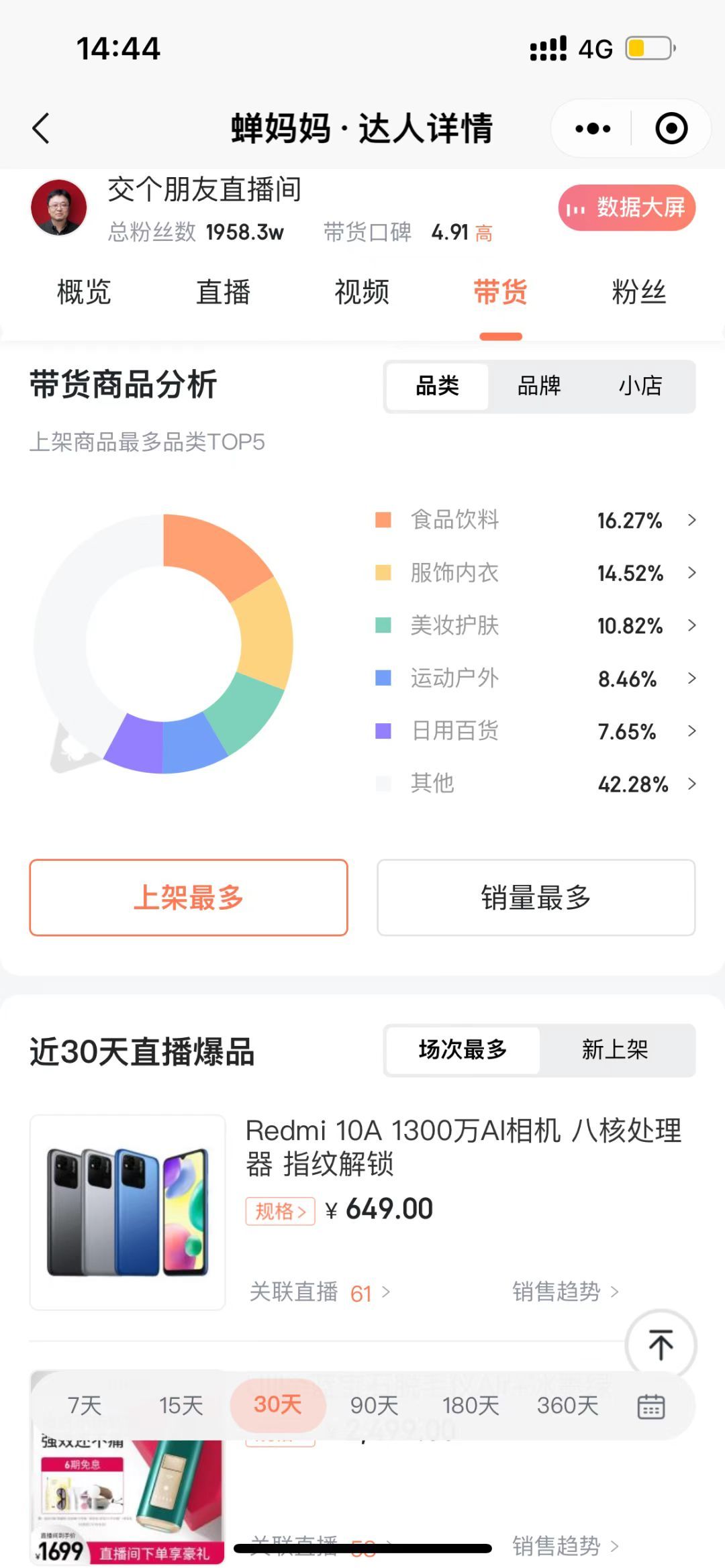
Task: Open 销售趋势 for Redmi 10A
Action: coord(565,1292)
